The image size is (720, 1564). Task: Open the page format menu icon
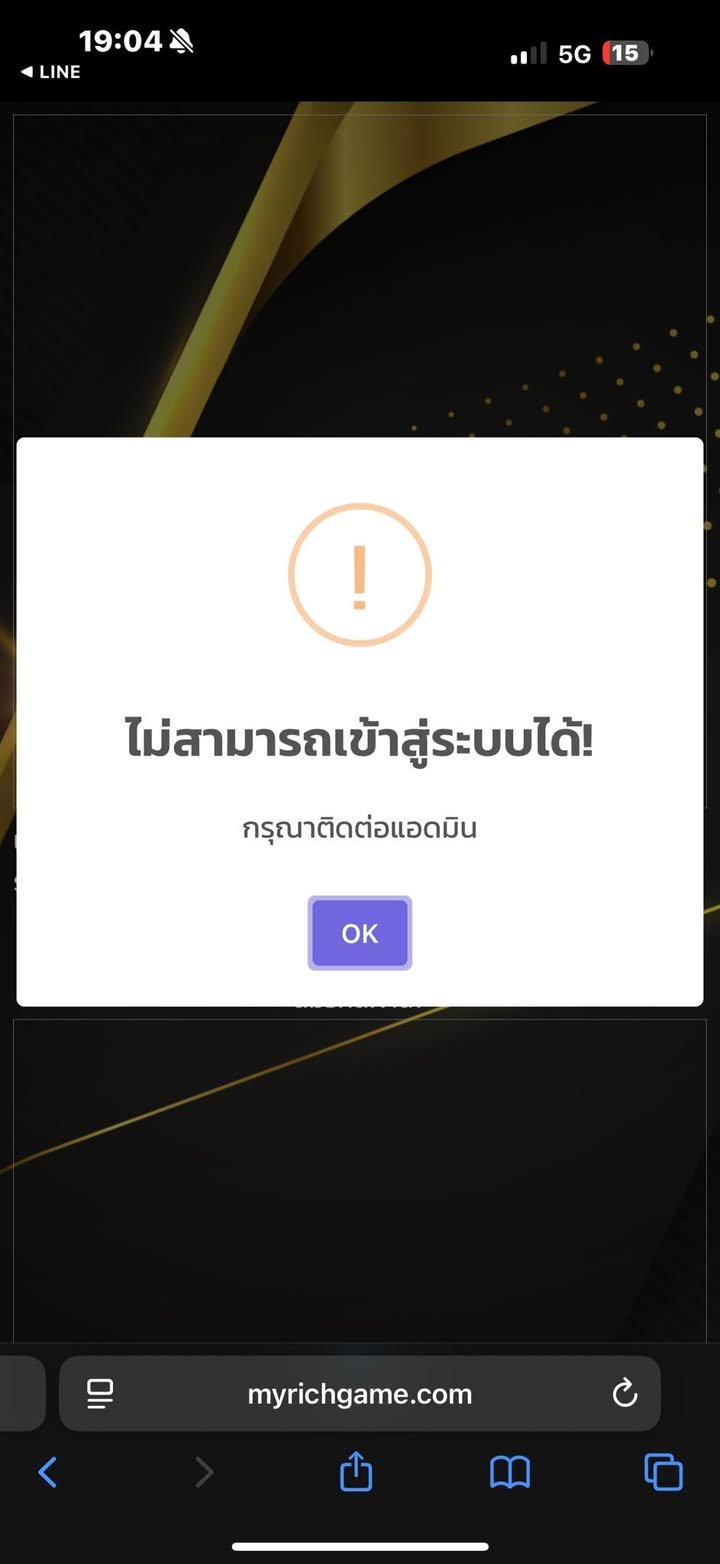coord(100,1394)
